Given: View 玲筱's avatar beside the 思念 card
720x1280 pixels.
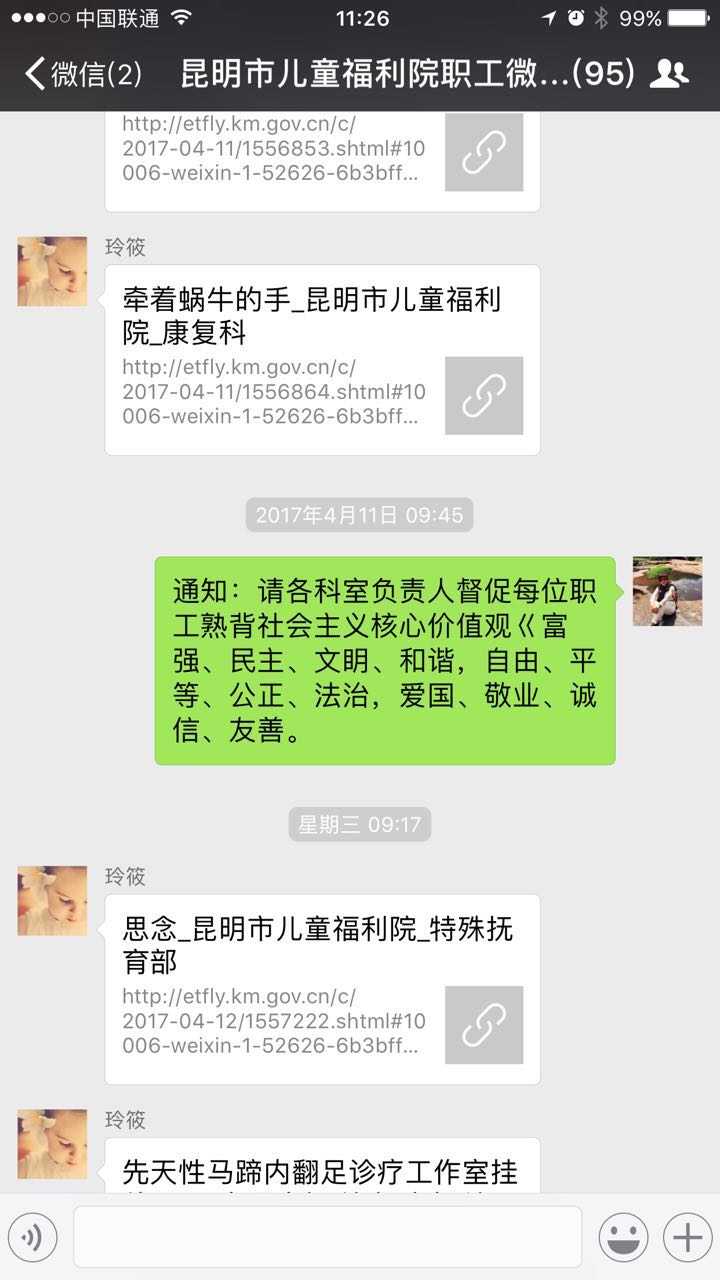Looking at the screenshot, I should pyautogui.click(x=52, y=901).
